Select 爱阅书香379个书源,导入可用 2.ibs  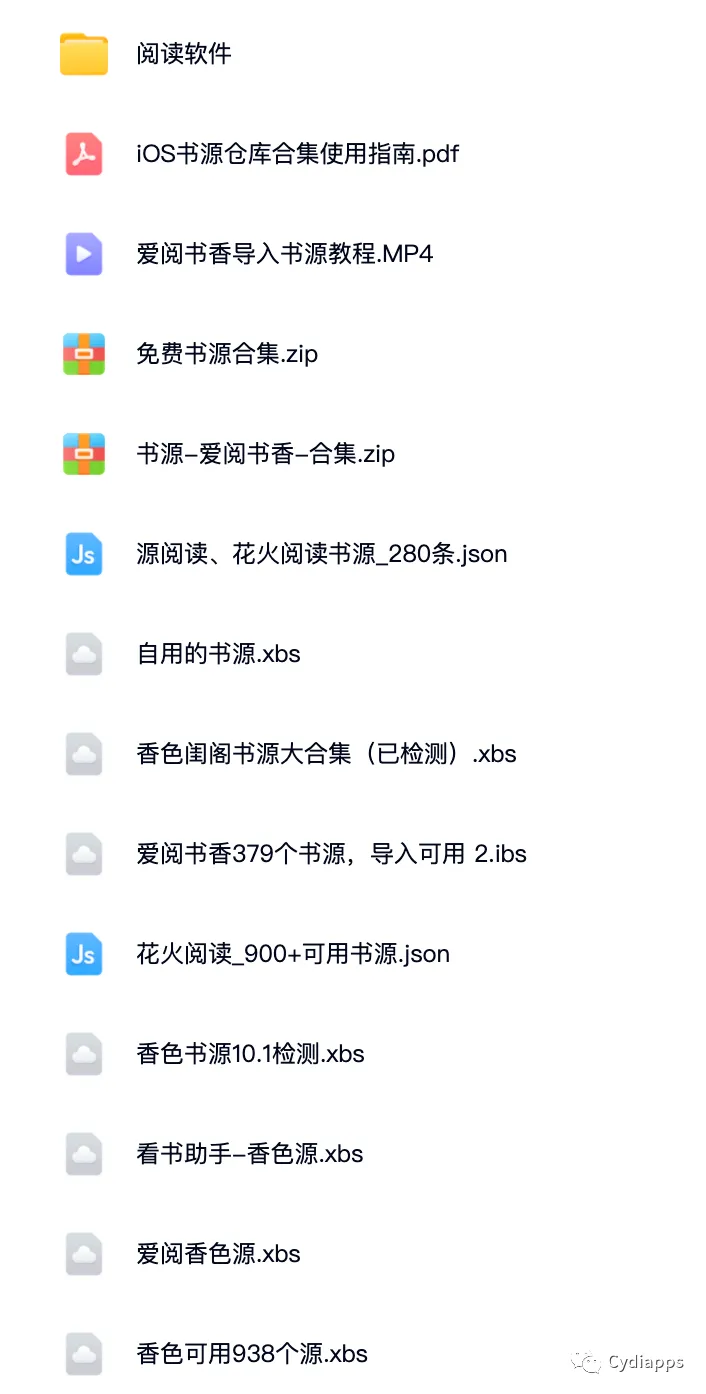[x=331, y=854]
